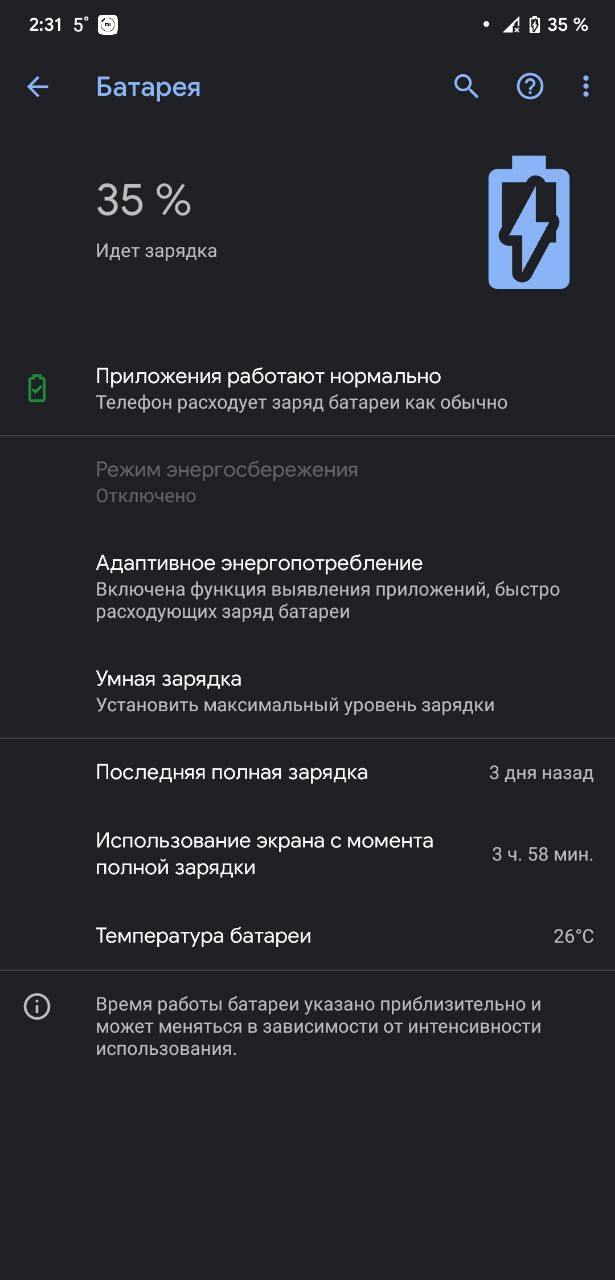Open the three-dot overflow menu
This screenshot has width=615, height=1280.
586,87
